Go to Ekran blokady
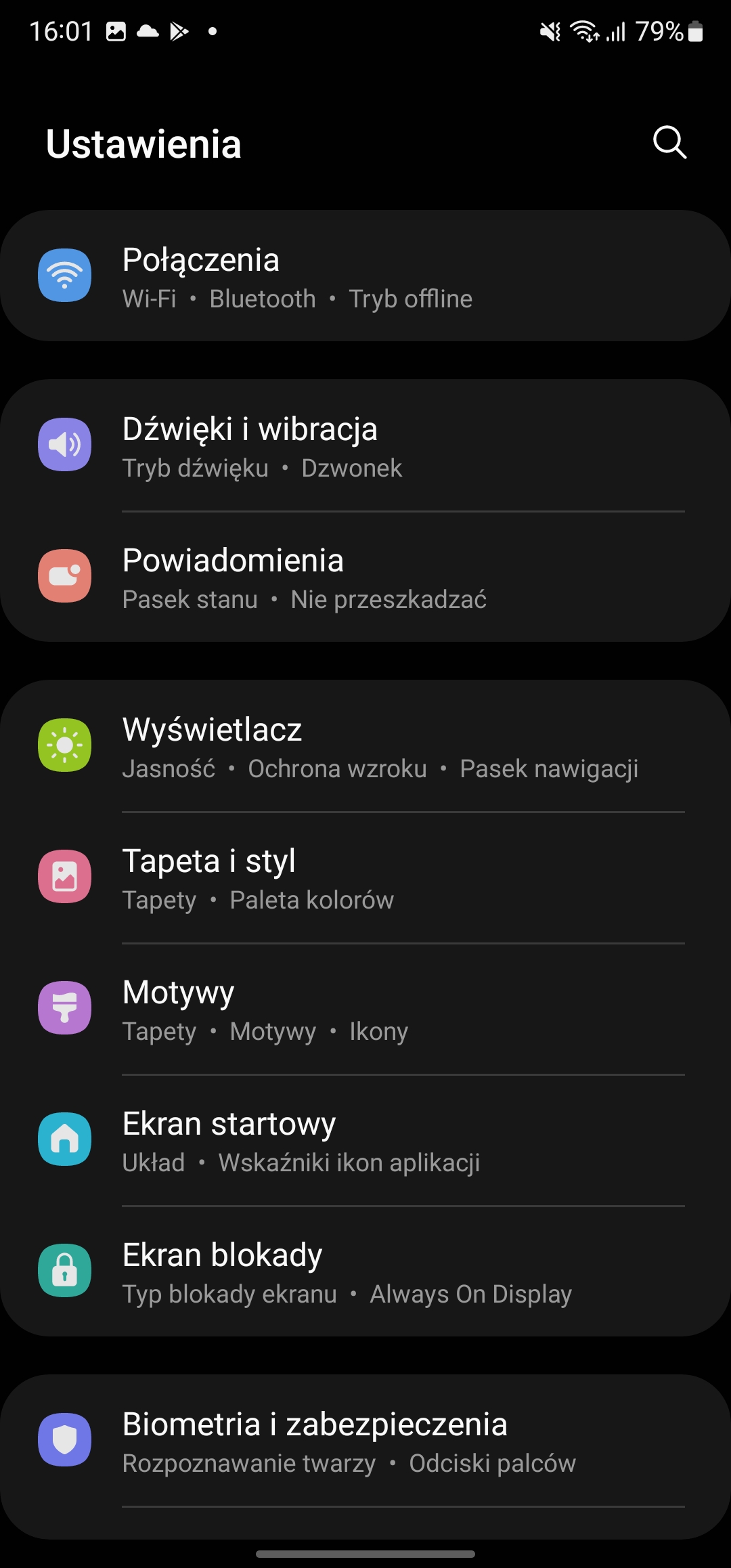 (365, 1271)
